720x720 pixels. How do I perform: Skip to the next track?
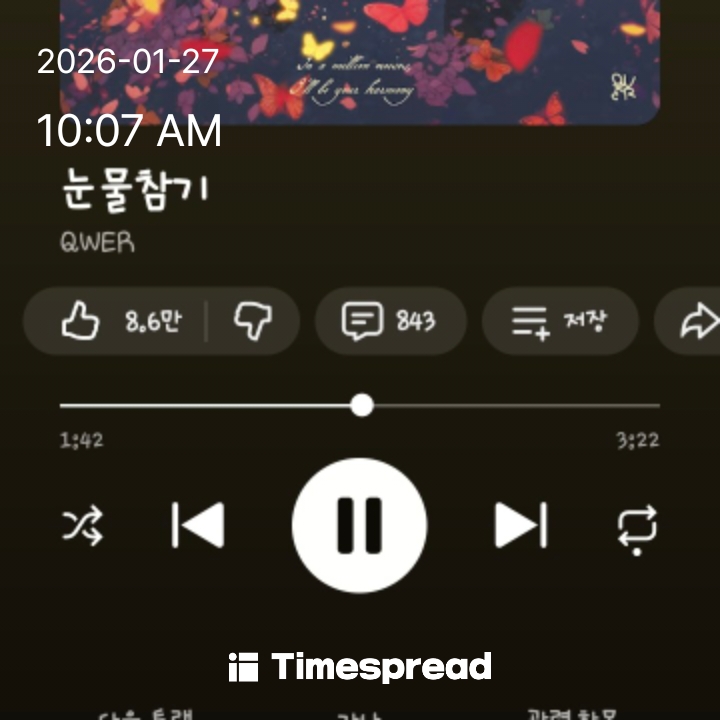521,525
